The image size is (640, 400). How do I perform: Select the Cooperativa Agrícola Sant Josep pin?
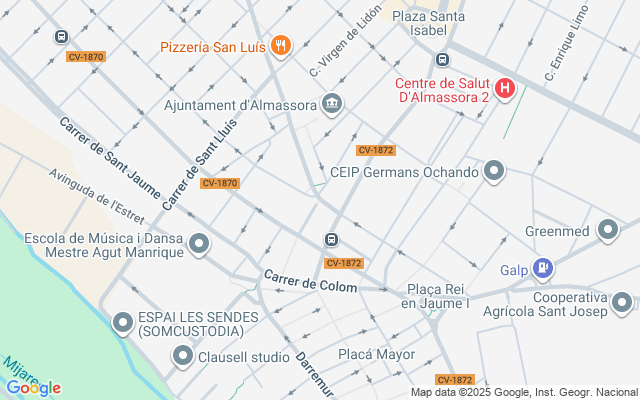[x=624, y=303]
